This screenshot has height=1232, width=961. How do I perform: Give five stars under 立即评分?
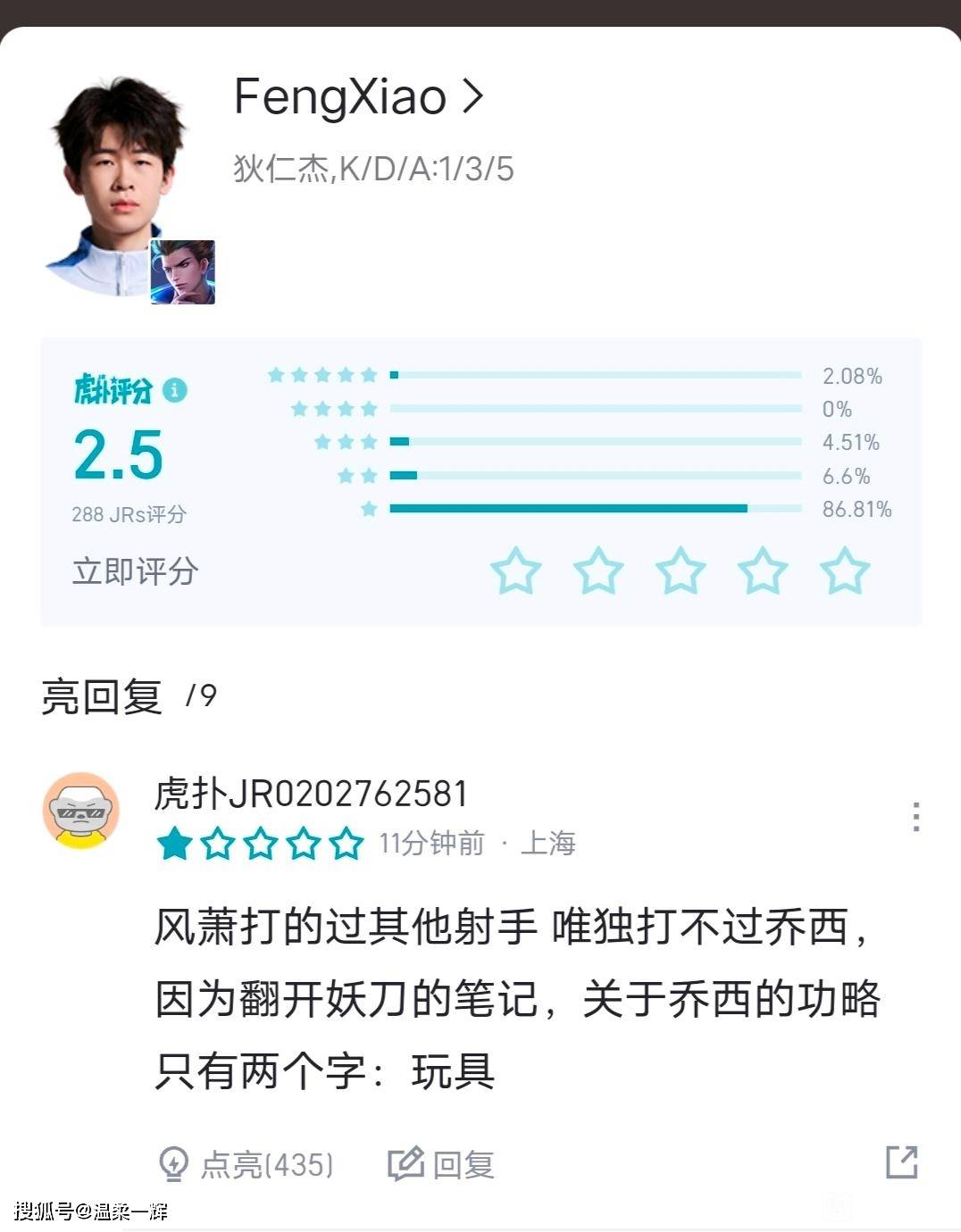844,571
